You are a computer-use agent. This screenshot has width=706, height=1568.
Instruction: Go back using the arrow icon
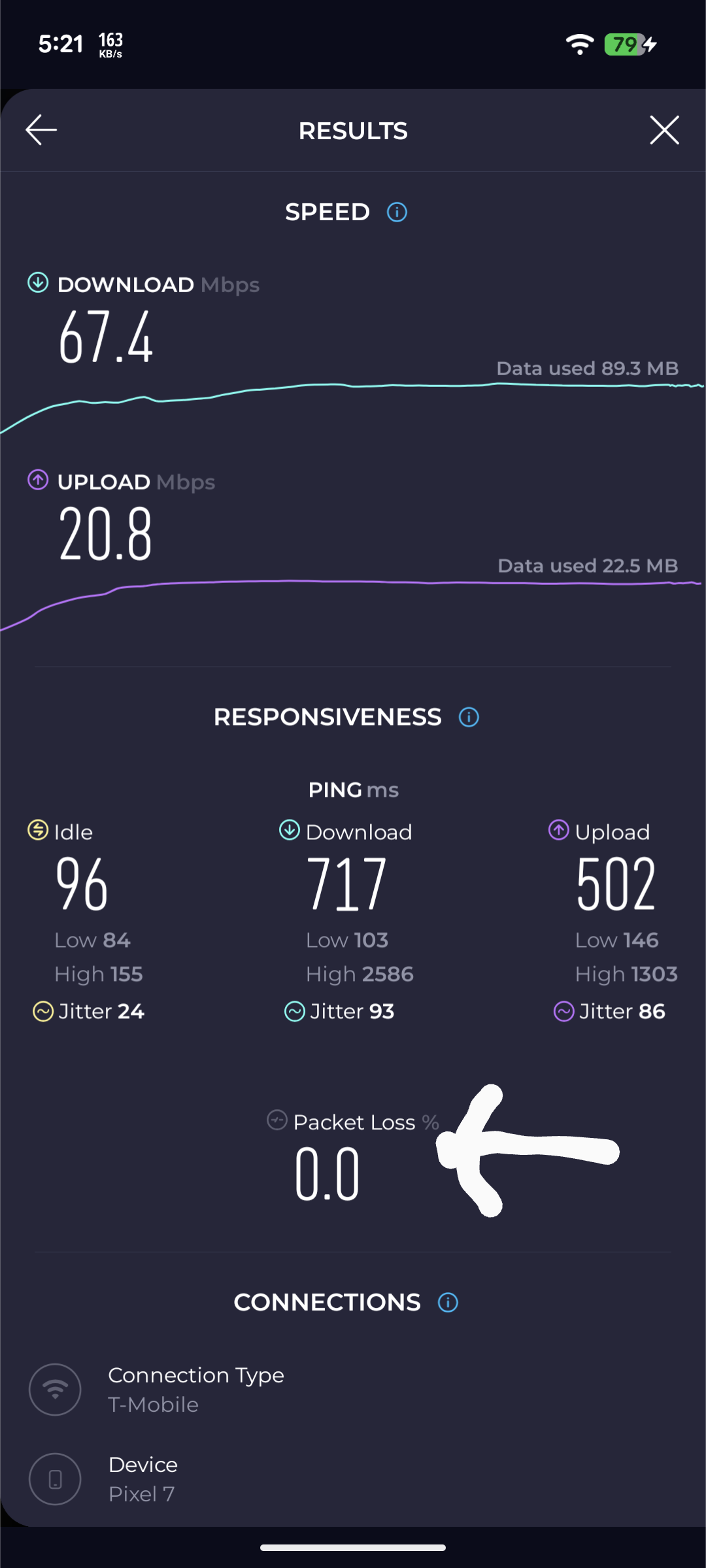click(x=41, y=130)
